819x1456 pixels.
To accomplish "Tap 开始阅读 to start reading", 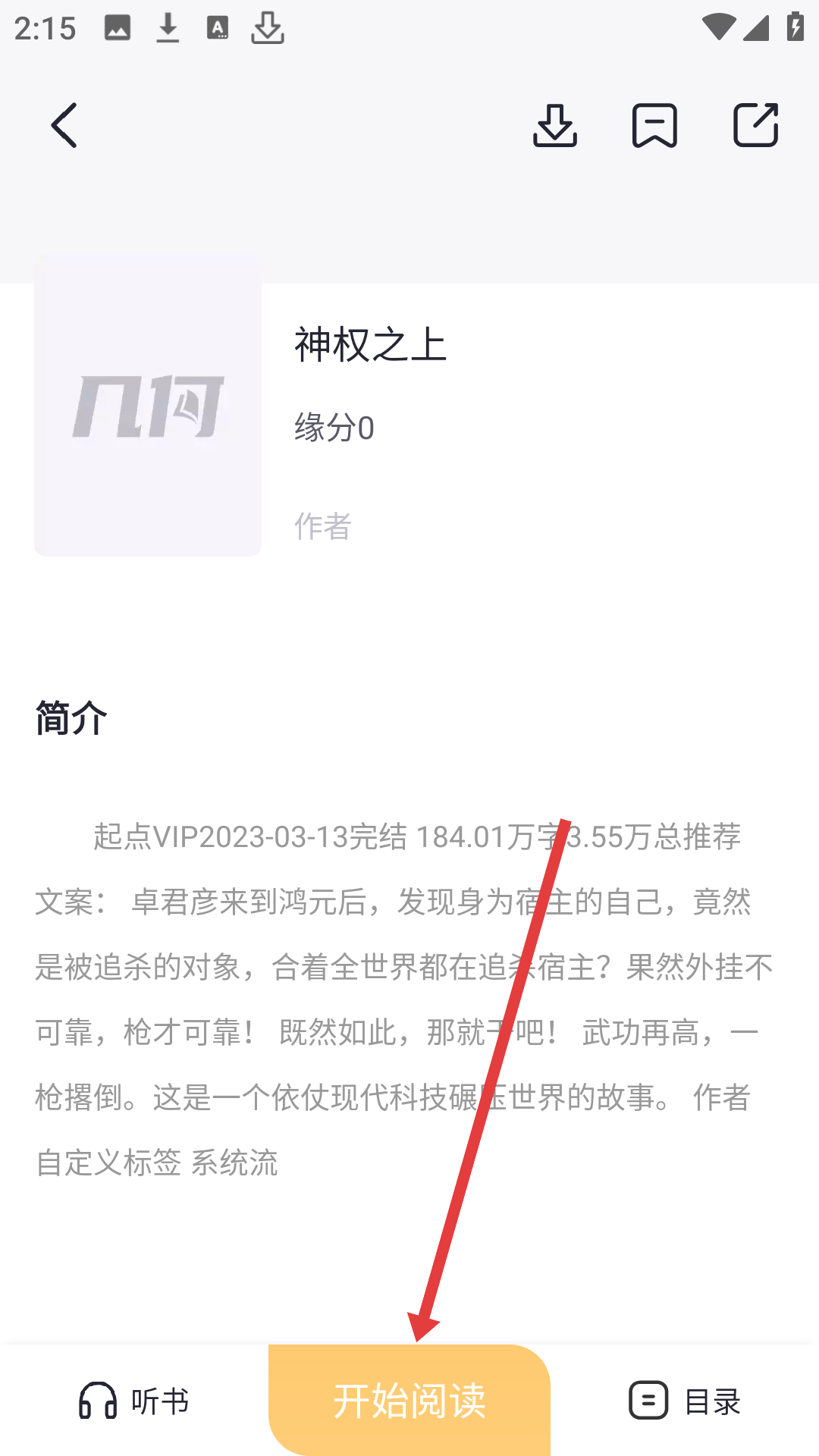I will click(x=409, y=1400).
